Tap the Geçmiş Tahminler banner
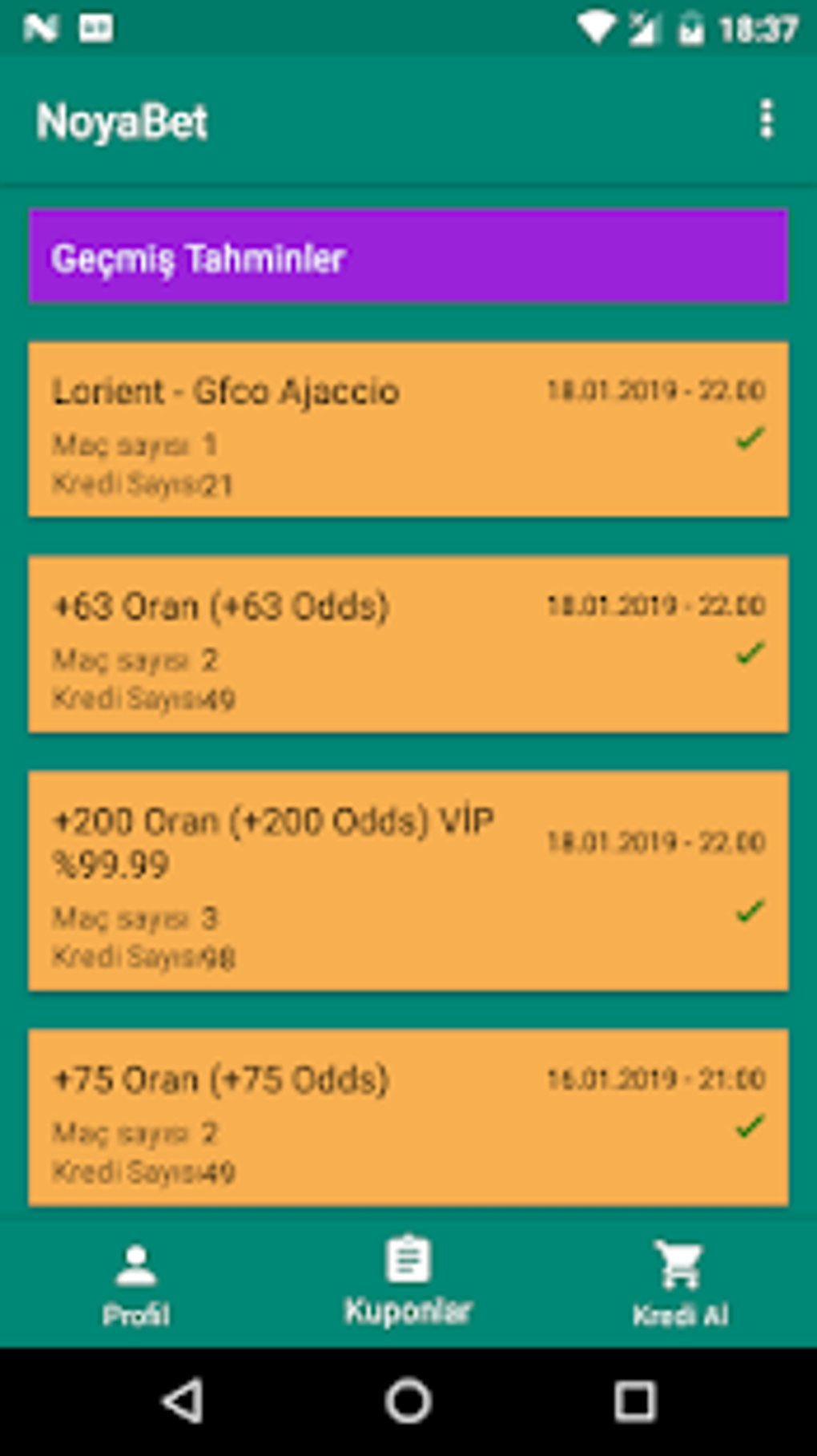The height and width of the screenshot is (1456, 817). click(408, 256)
